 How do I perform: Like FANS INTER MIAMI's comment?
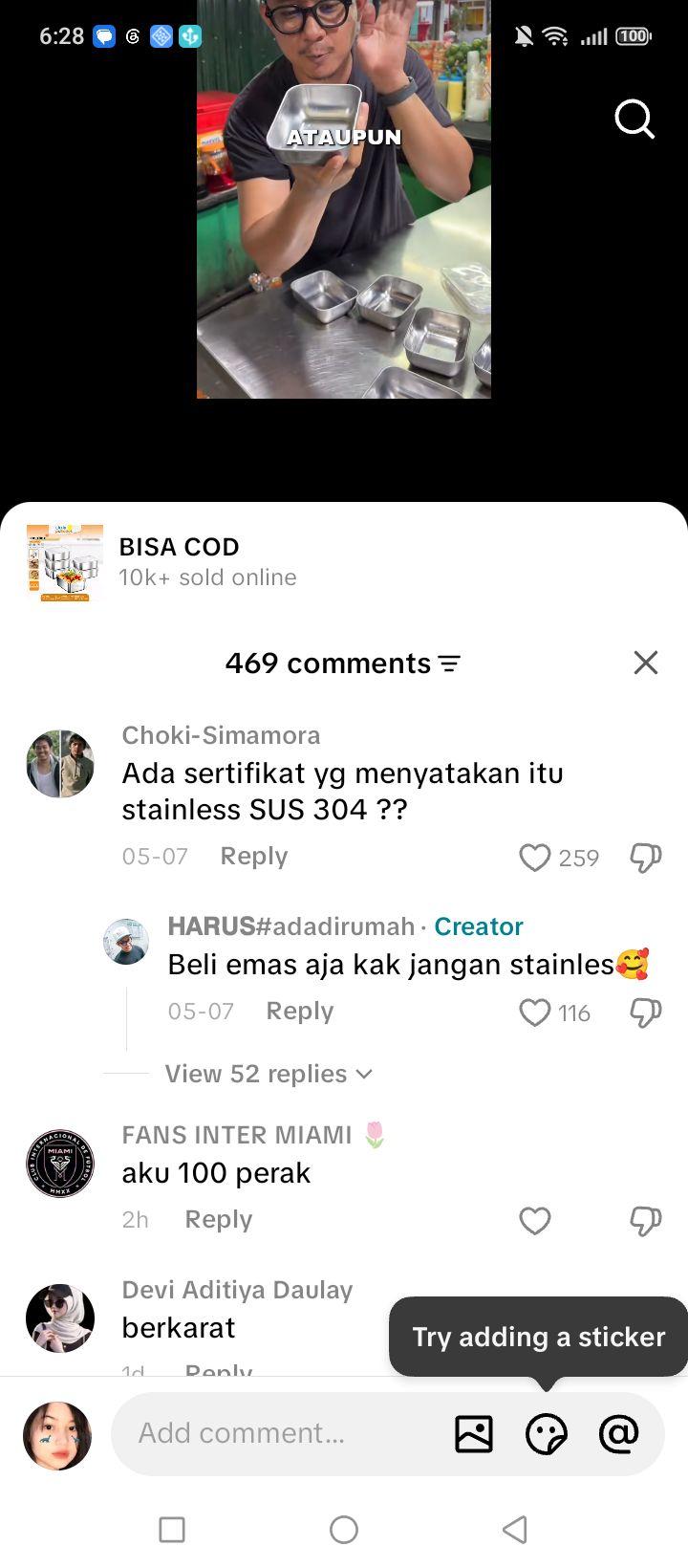(535, 1221)
